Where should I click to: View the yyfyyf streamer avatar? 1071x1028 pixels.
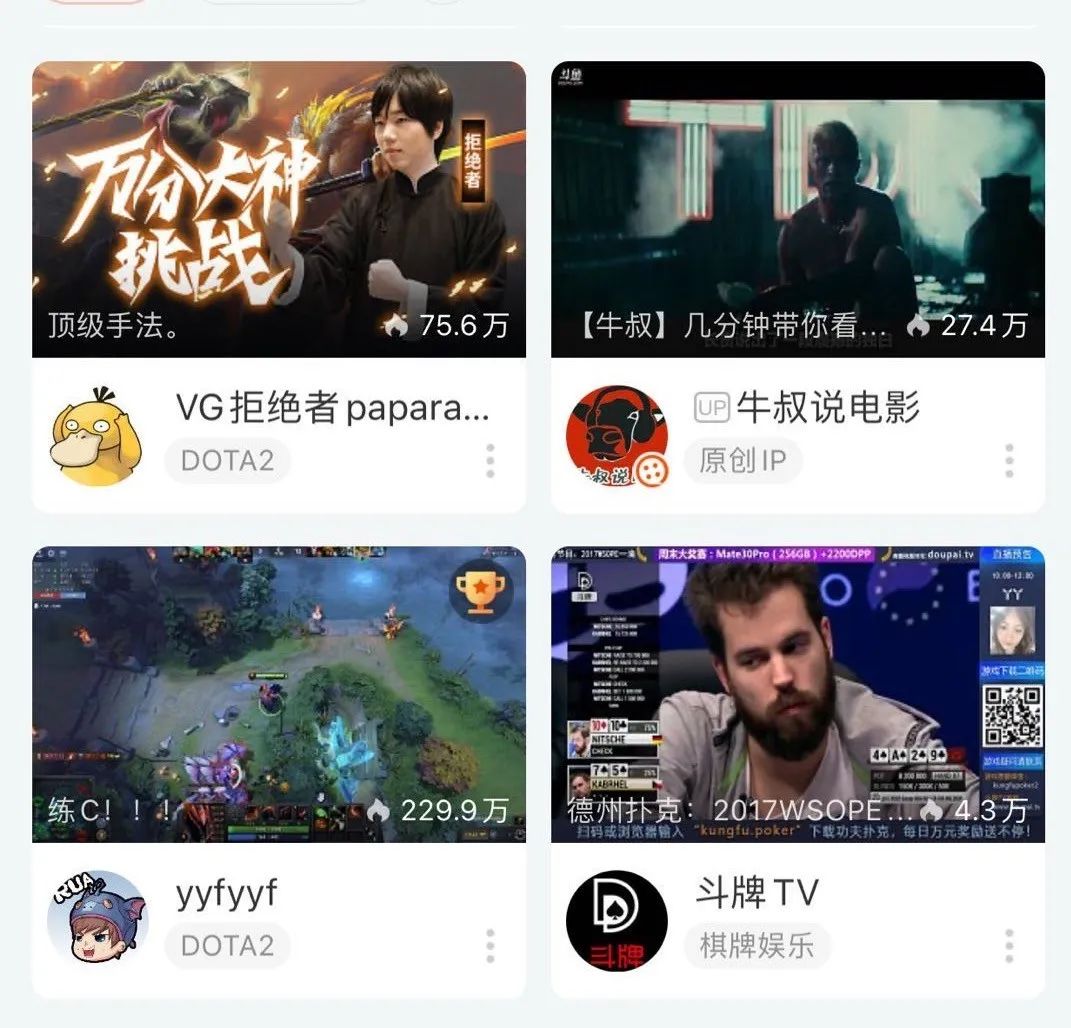click(x=97, y=918)
